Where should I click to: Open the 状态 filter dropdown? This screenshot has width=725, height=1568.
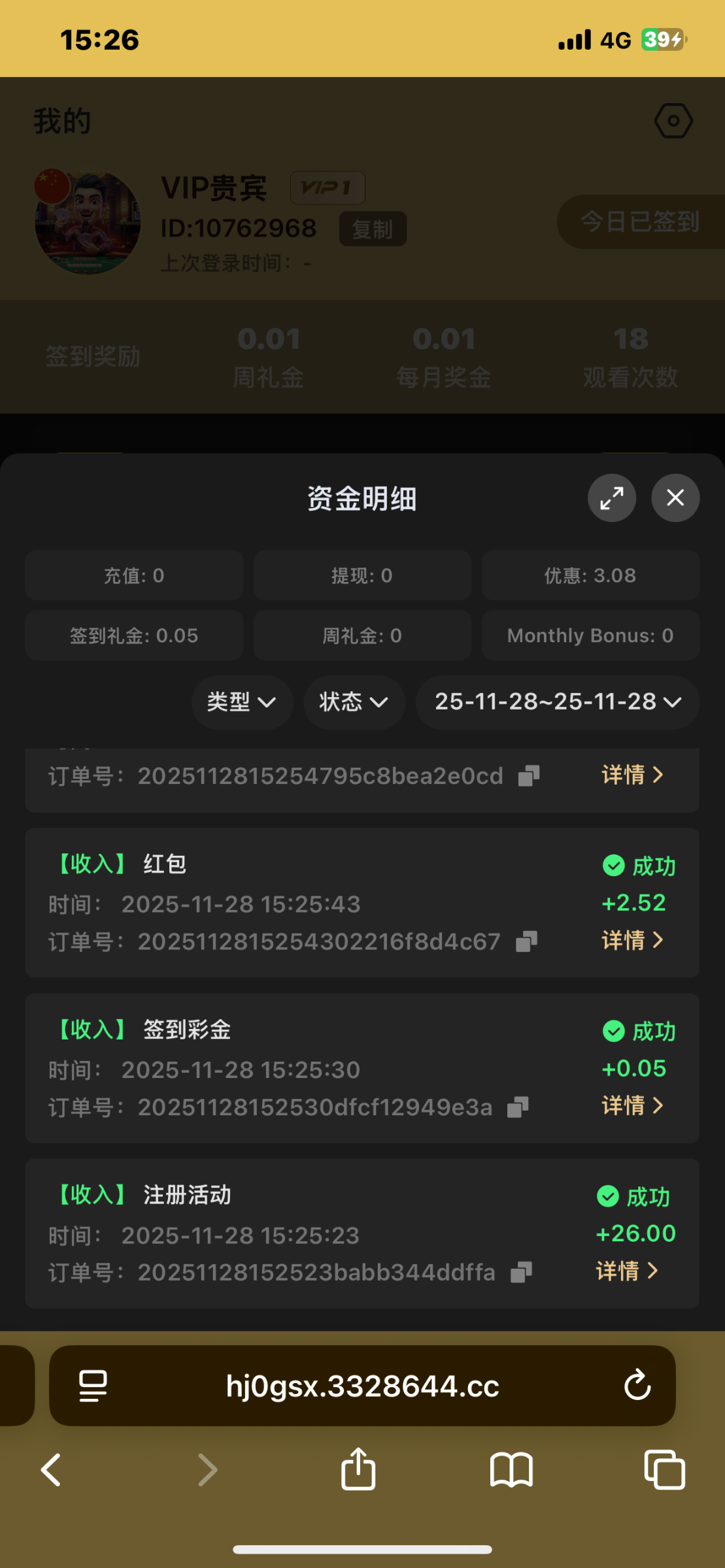coord(353,702)
